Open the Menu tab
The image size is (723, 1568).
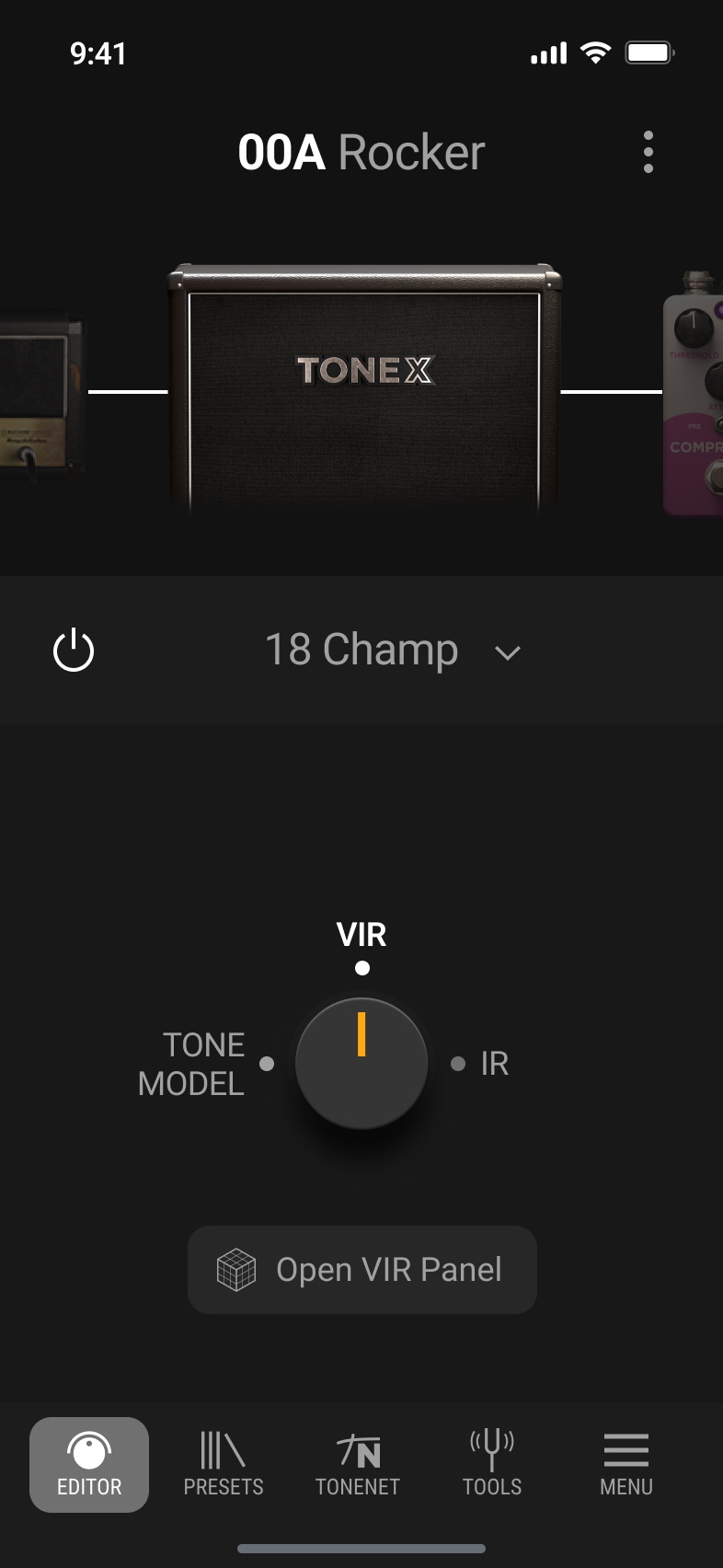[x=626, y=1464]
